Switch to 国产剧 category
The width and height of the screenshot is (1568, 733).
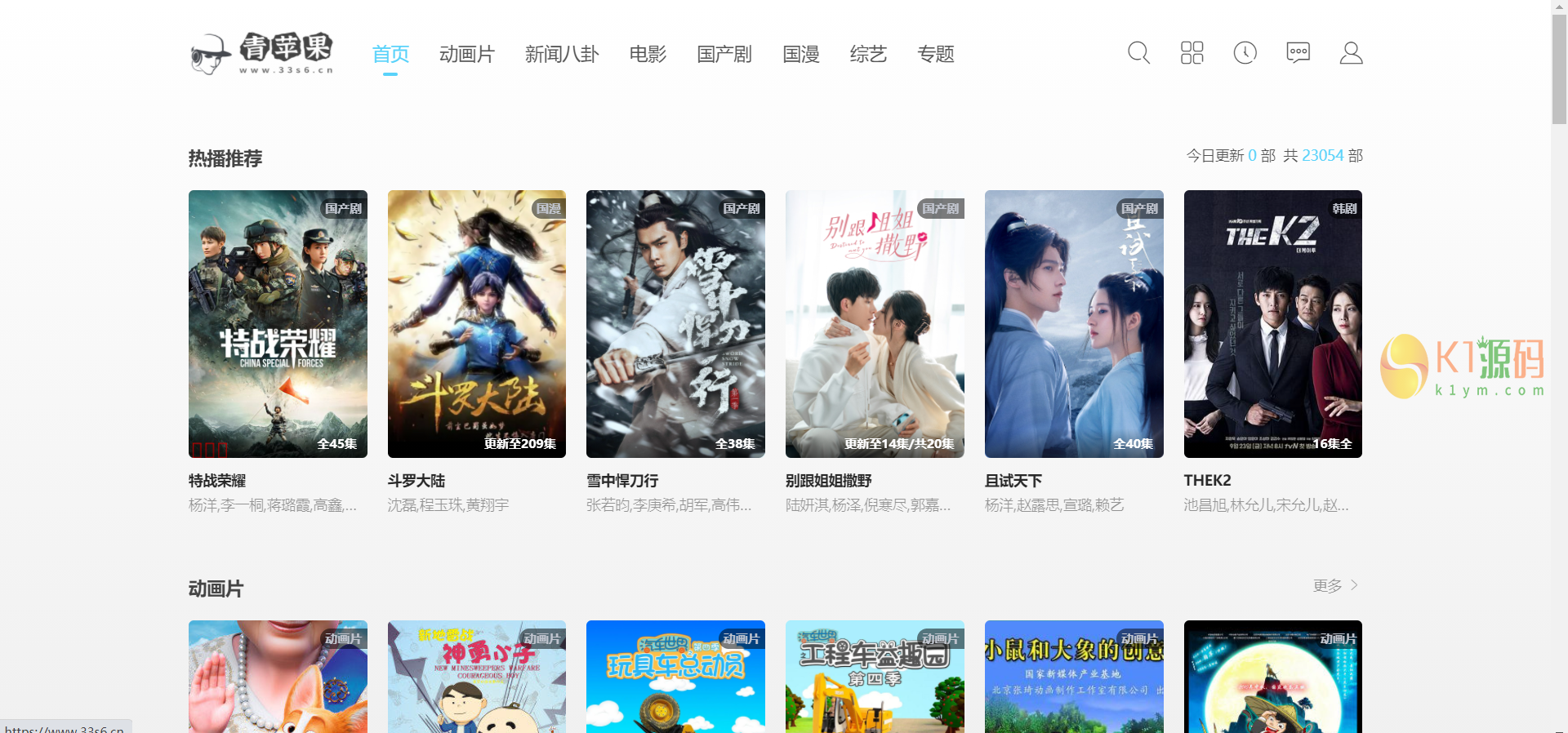pyautogui.click(x=724, y=55)
